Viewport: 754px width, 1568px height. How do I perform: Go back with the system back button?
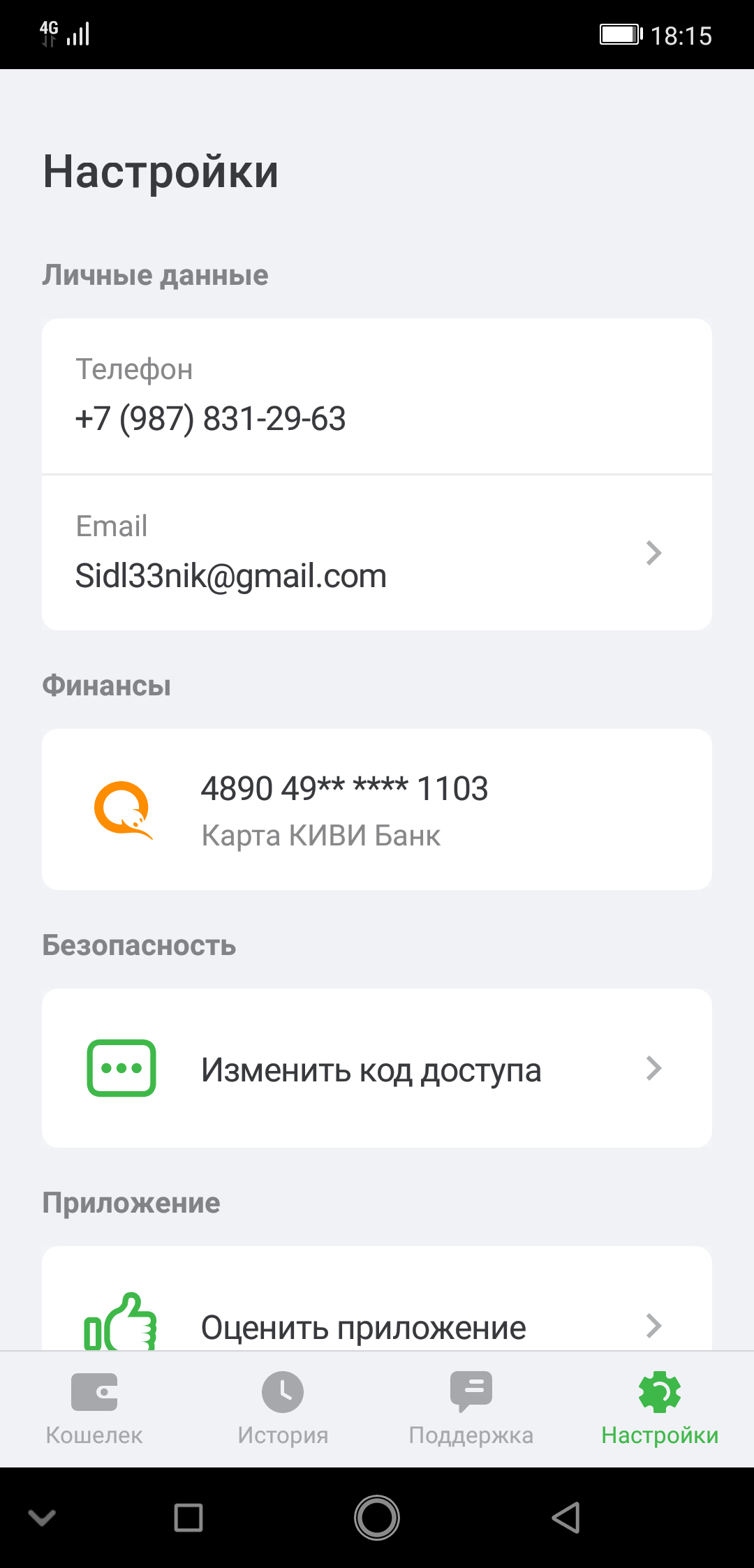pos(566,1518)
